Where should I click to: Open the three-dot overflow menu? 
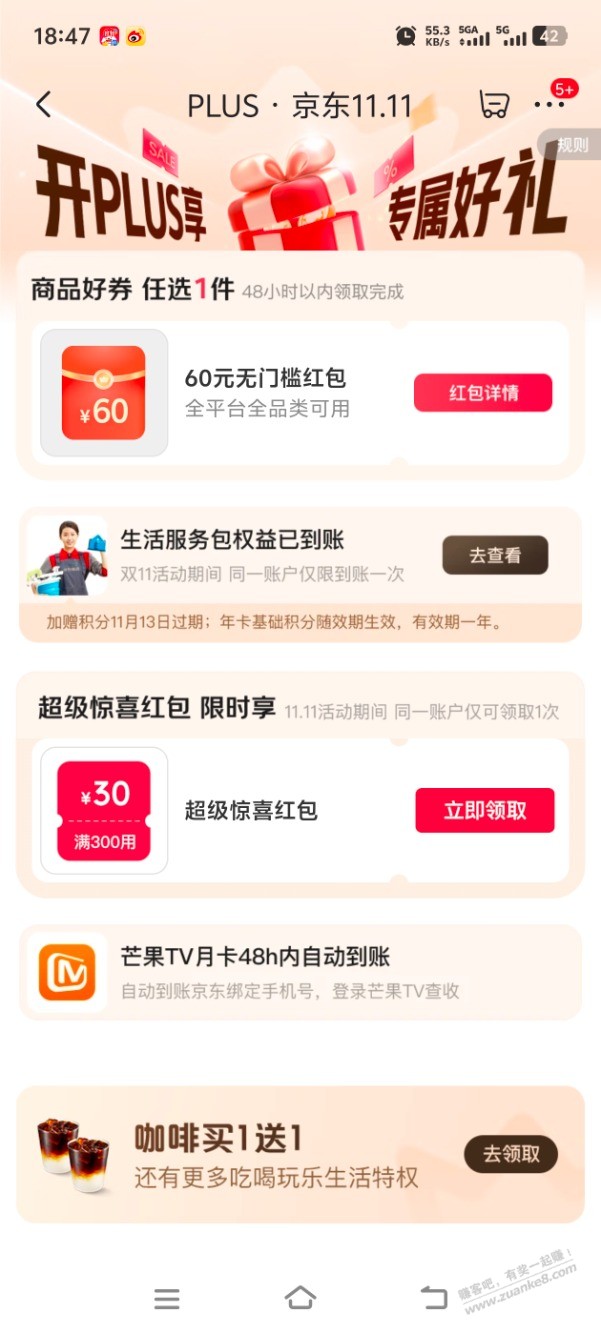(x=549, y=104)
